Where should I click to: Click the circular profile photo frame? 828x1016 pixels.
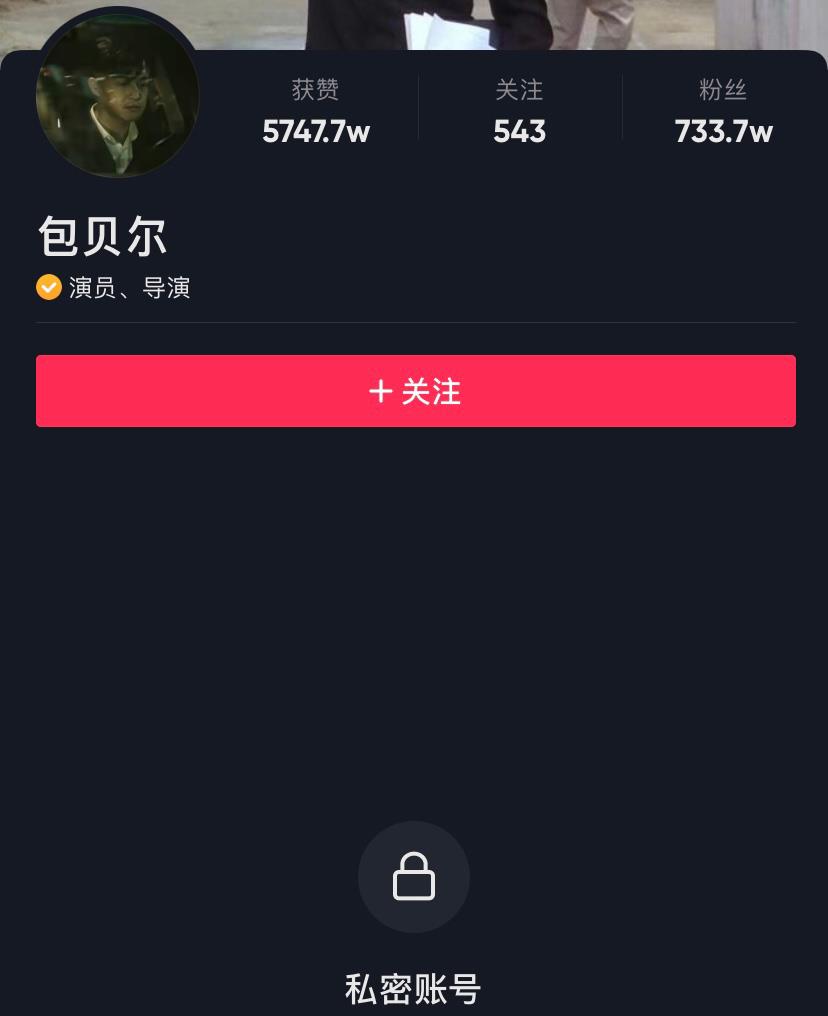coord(118,96)
